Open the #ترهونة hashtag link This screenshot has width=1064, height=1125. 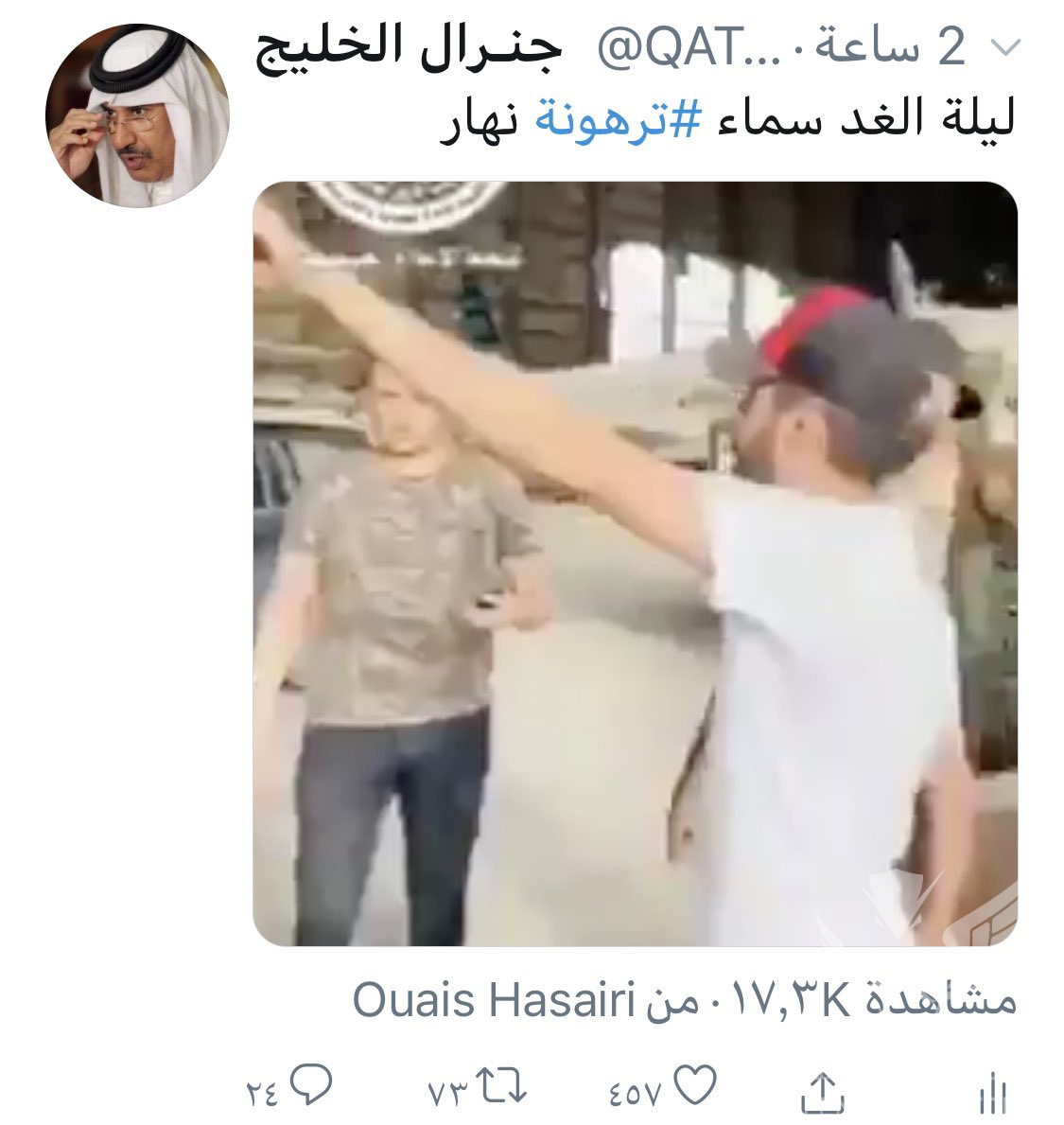[x=617, y=125]
